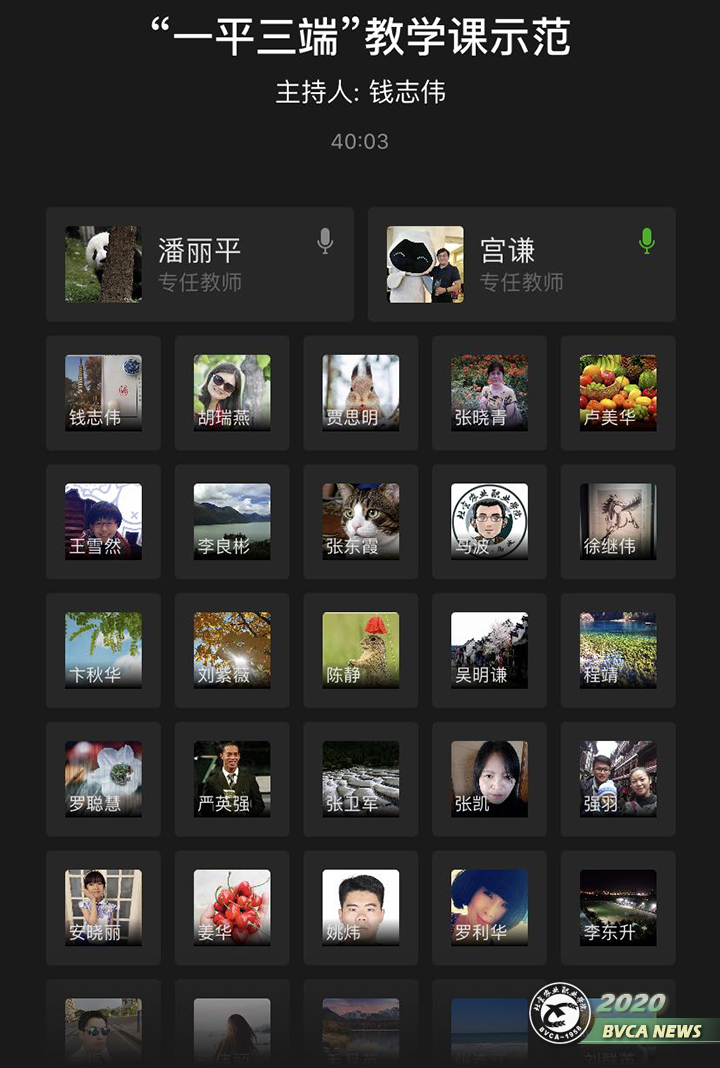Open participant 马波
Viewport: 720px width, 1068px height.
click(x=489, y=522)
